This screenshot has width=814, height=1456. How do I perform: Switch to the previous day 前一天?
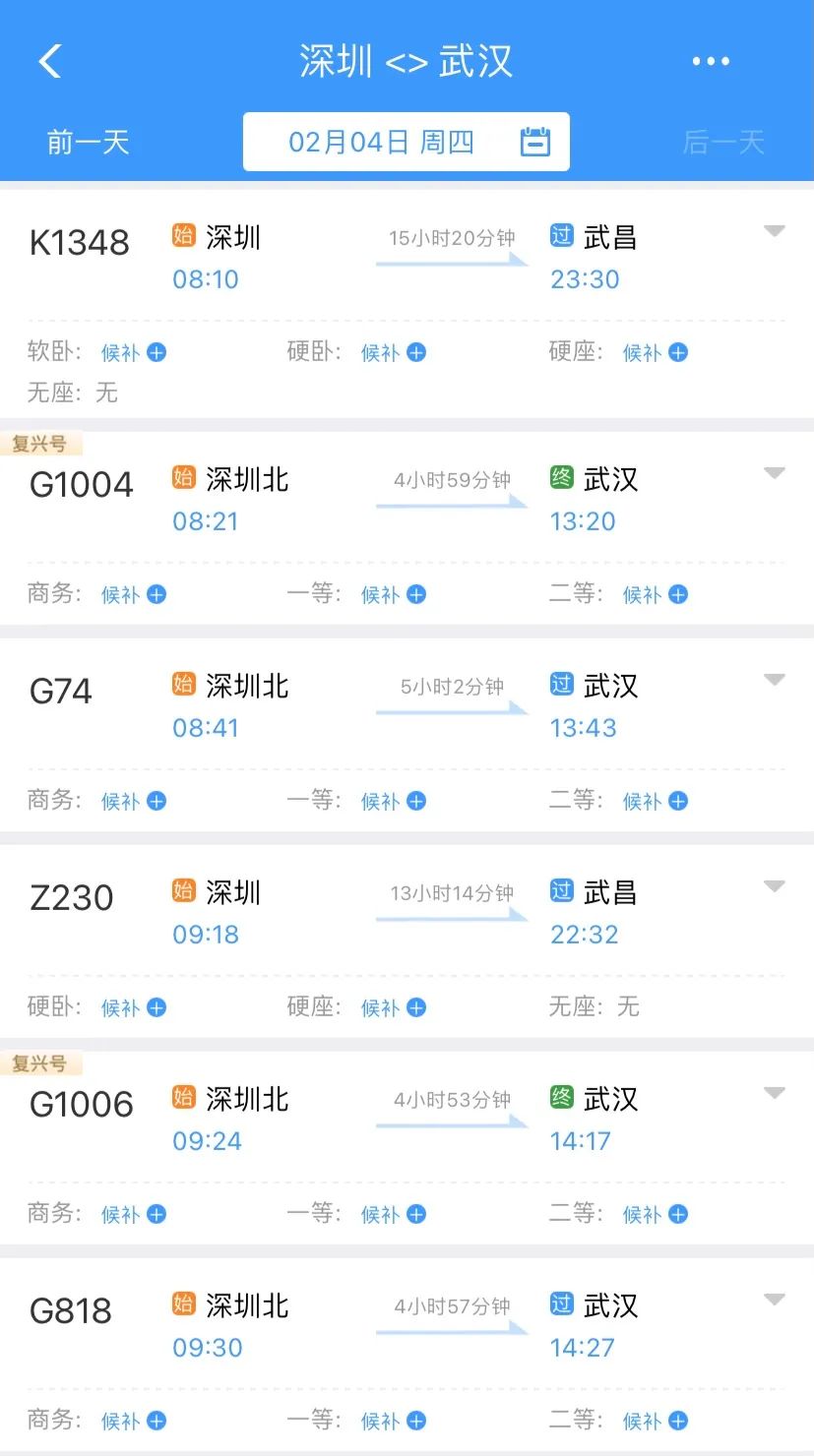(x=88, y=141)
